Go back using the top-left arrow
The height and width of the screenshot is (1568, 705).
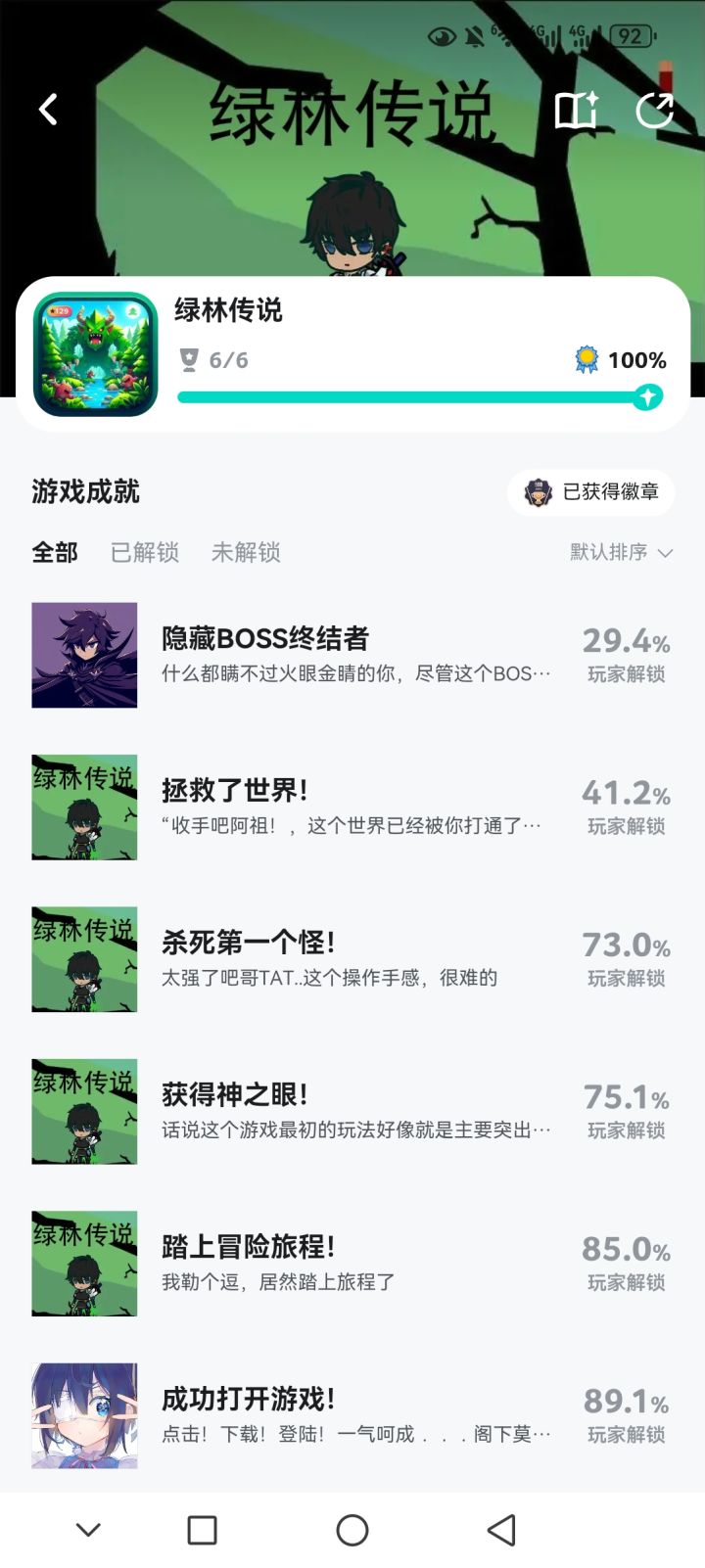(48, 110)
